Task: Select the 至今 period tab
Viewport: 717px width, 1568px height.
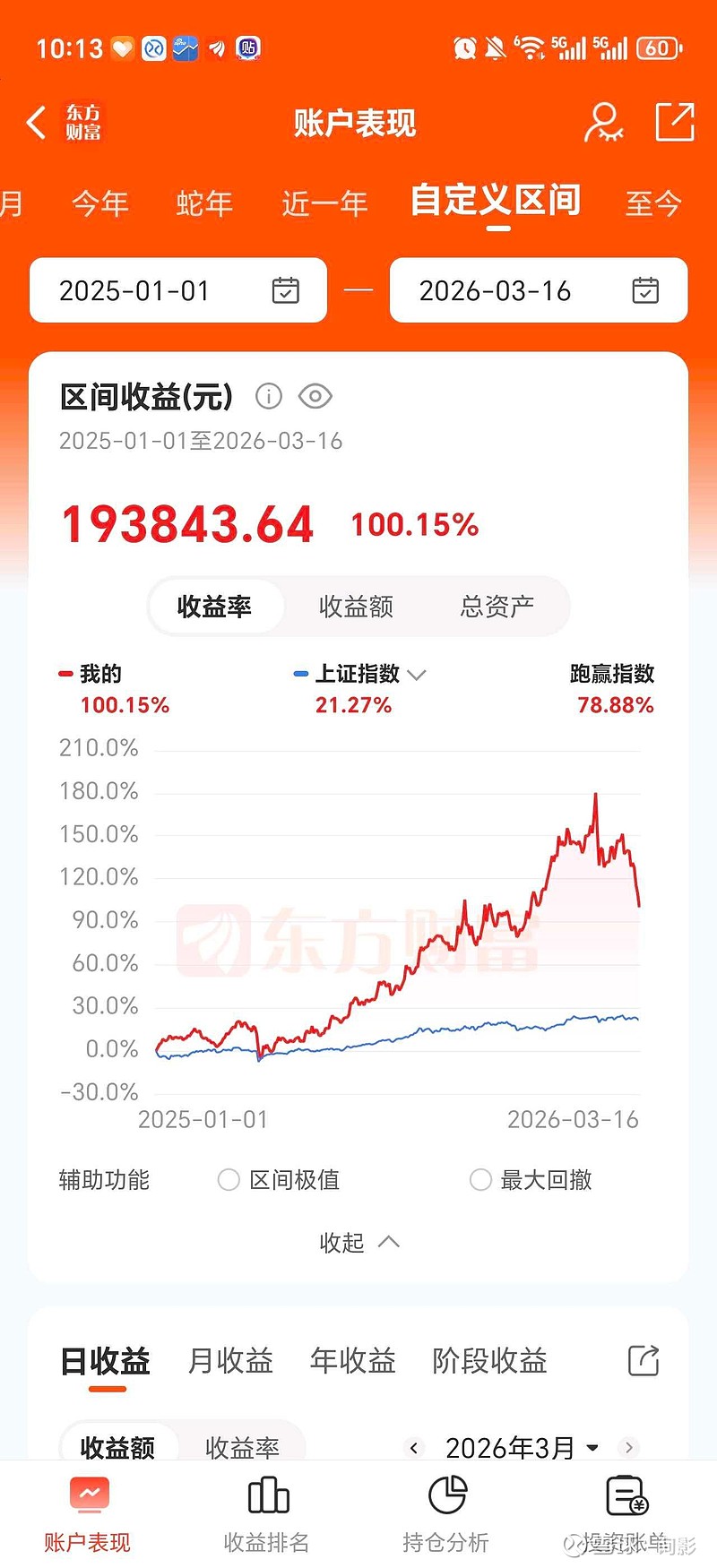Action: (x=653, y=203)
